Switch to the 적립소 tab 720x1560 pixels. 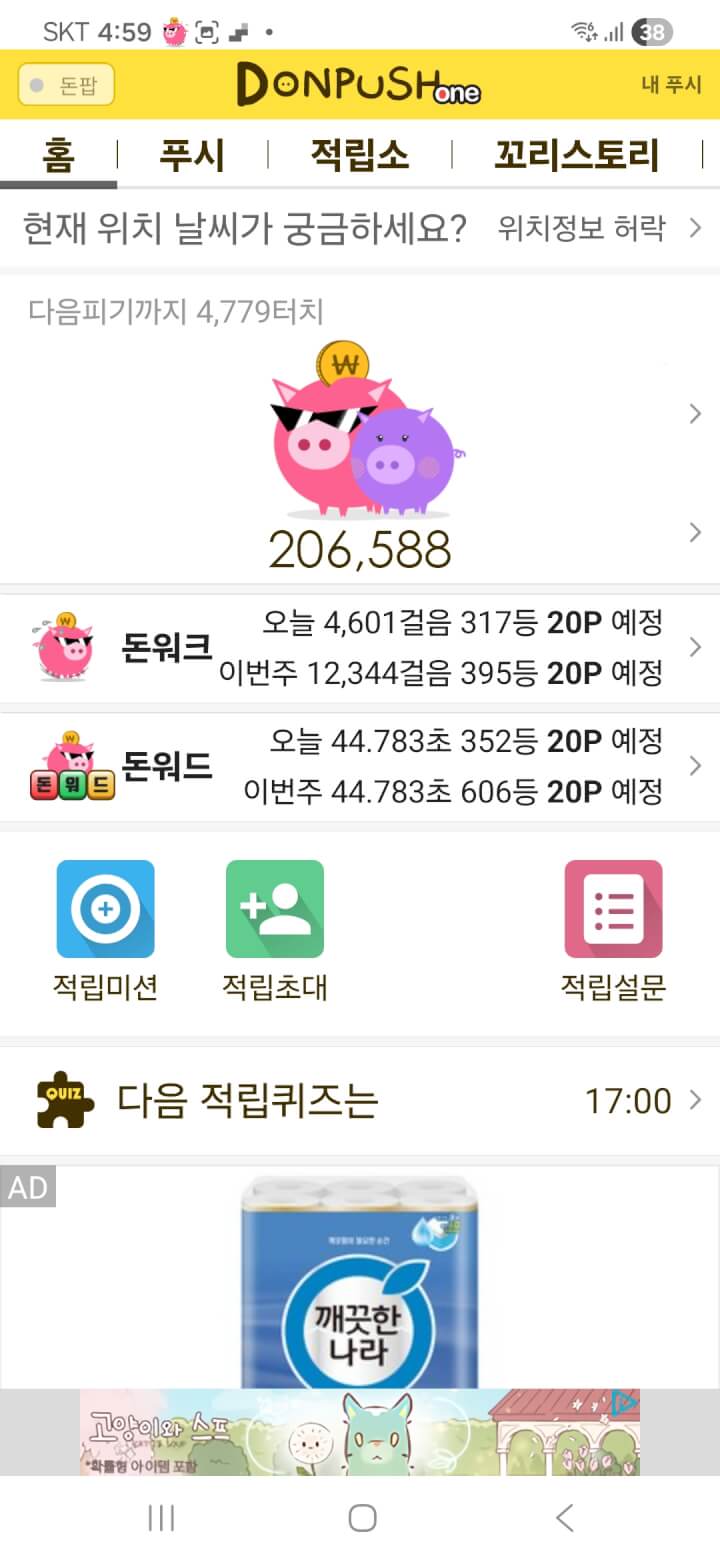[x=360, y=156]
